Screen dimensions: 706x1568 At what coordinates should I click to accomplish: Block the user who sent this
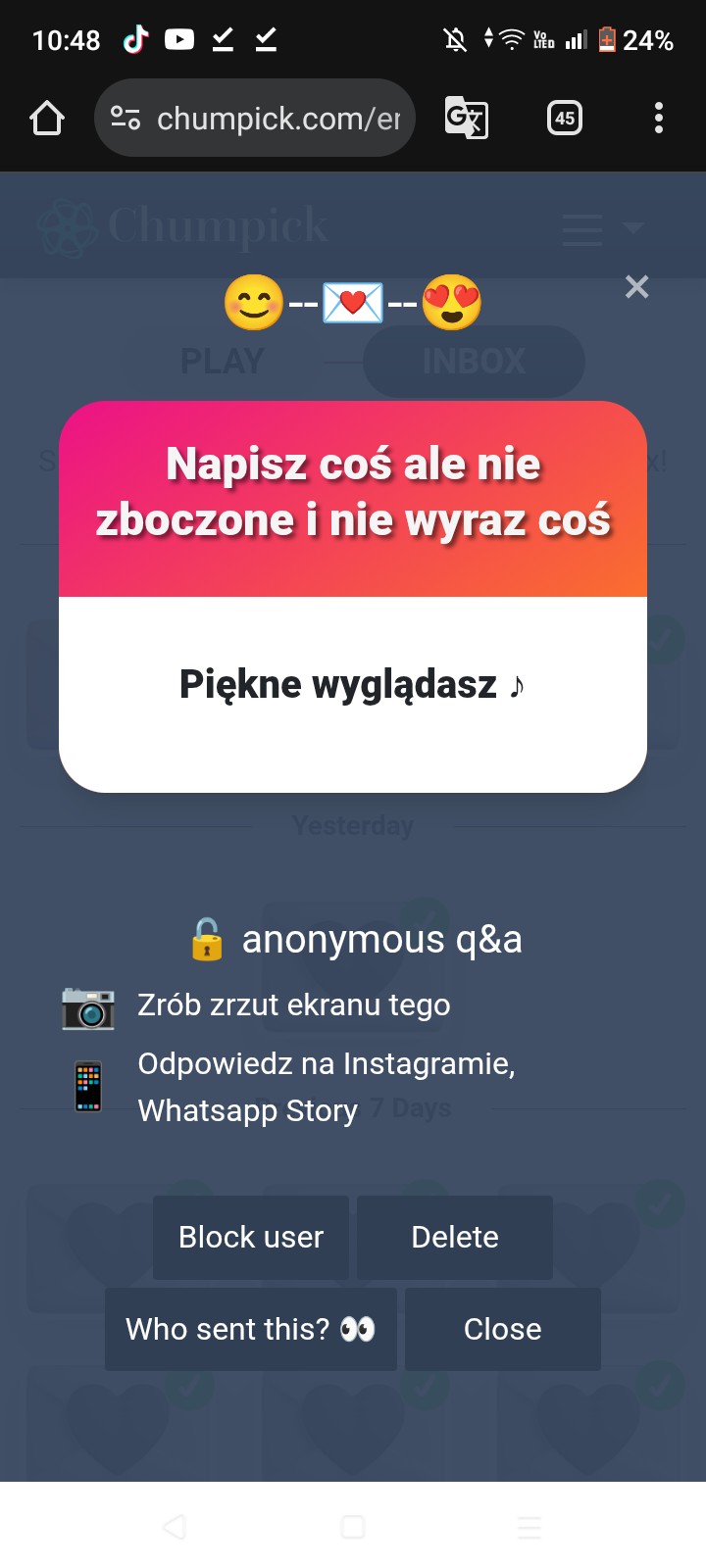251,1237
